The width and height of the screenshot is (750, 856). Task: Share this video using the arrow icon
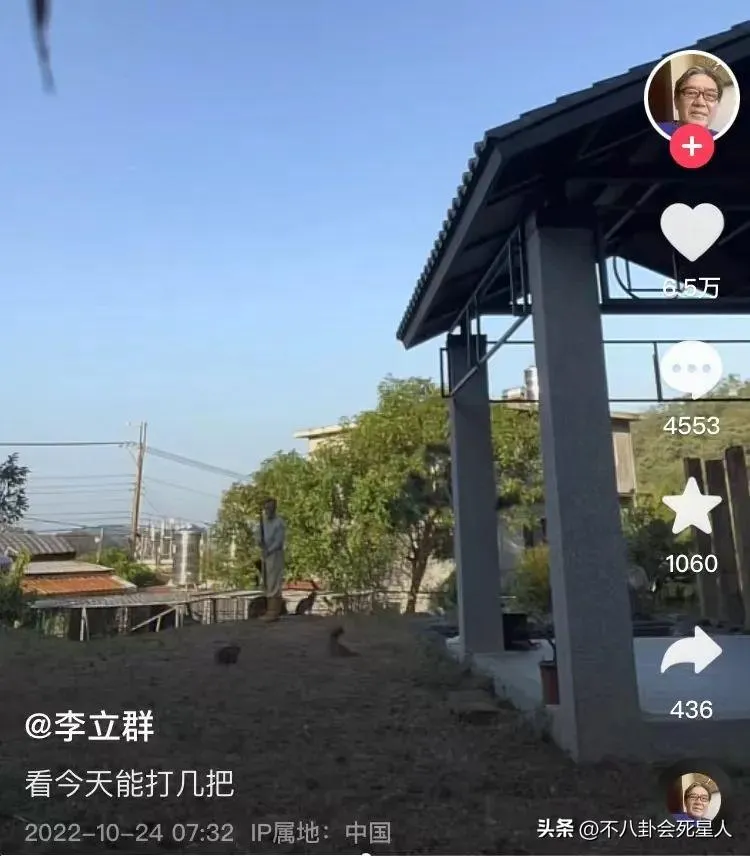point(692,651)
